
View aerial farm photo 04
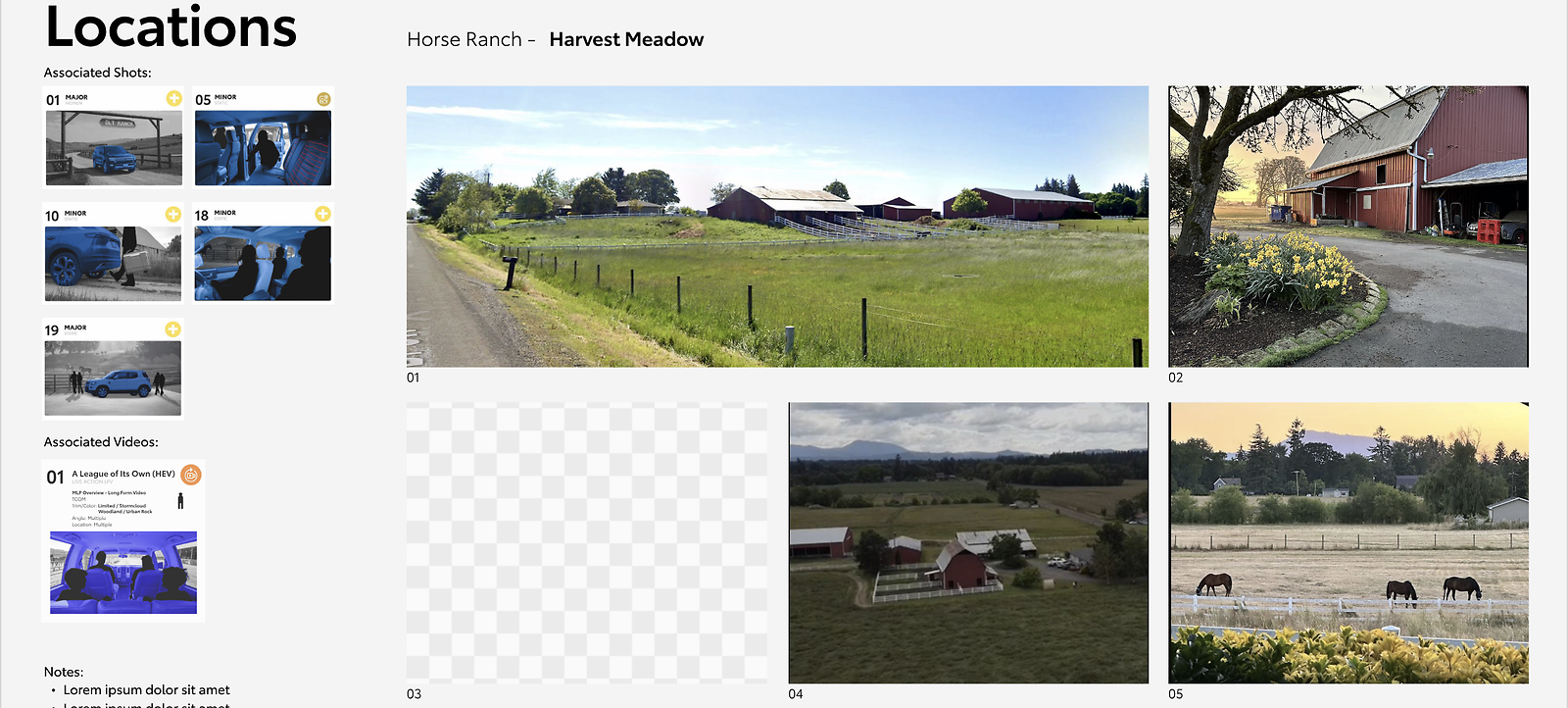point(968,542)
